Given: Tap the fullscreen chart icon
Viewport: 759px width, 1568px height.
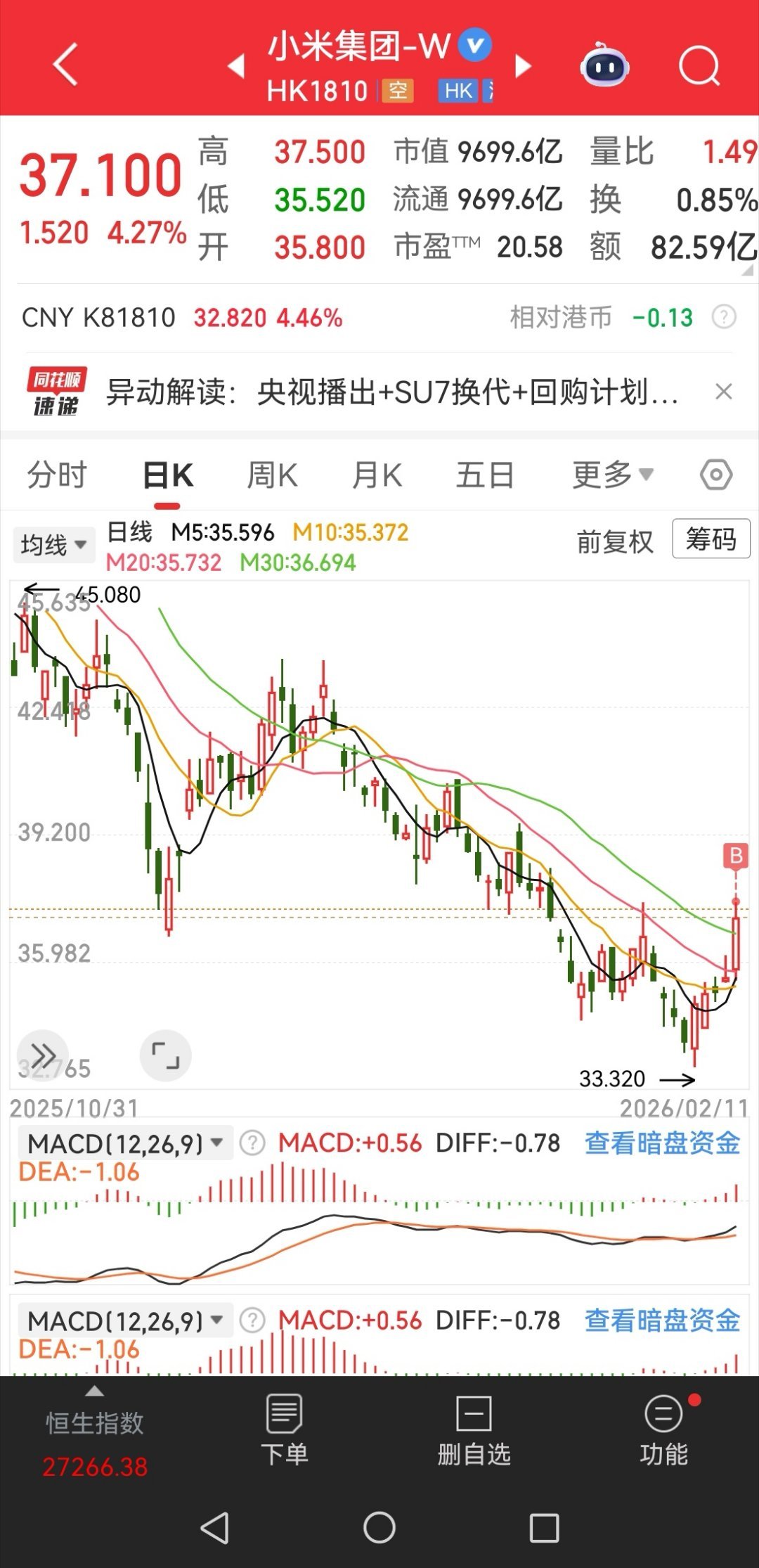Looking at the screenshot, I should pyautogui.click(x=166, y=1054).
